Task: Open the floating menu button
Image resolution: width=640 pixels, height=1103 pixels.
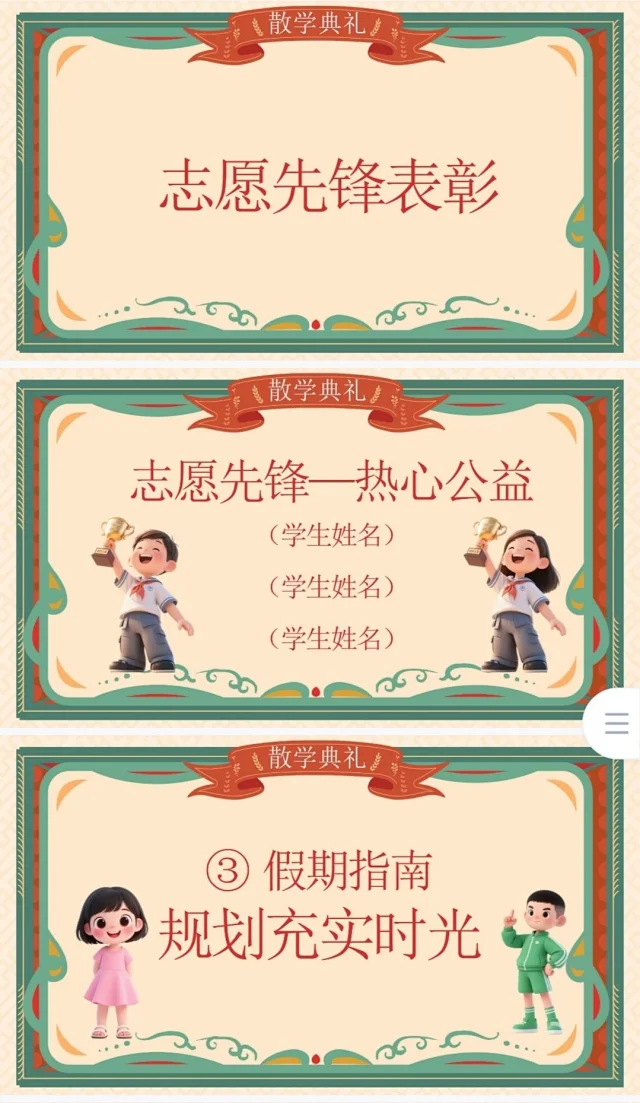Action: coord(616,722)
